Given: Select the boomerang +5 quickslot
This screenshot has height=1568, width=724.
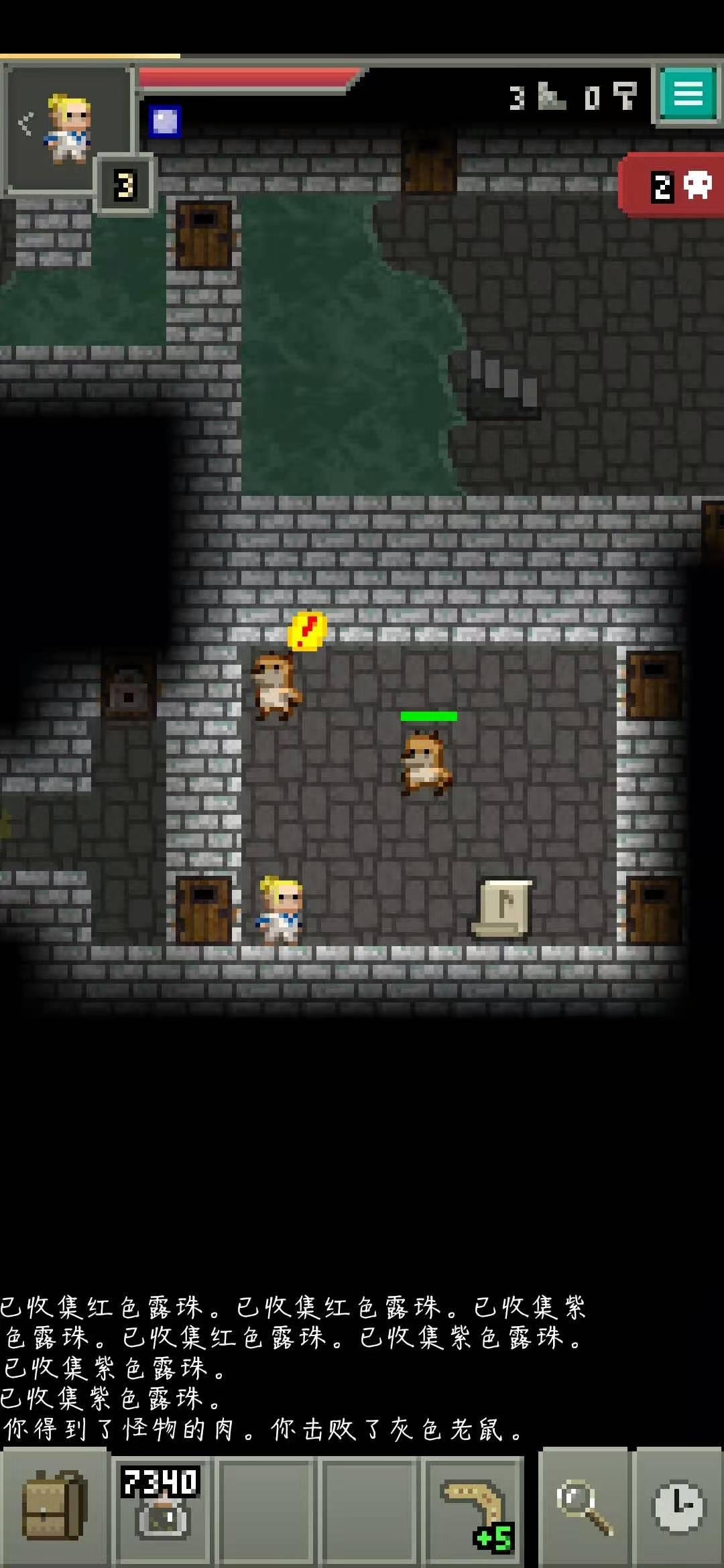Looking at the screenshot, I should (x=475, y=1509).
